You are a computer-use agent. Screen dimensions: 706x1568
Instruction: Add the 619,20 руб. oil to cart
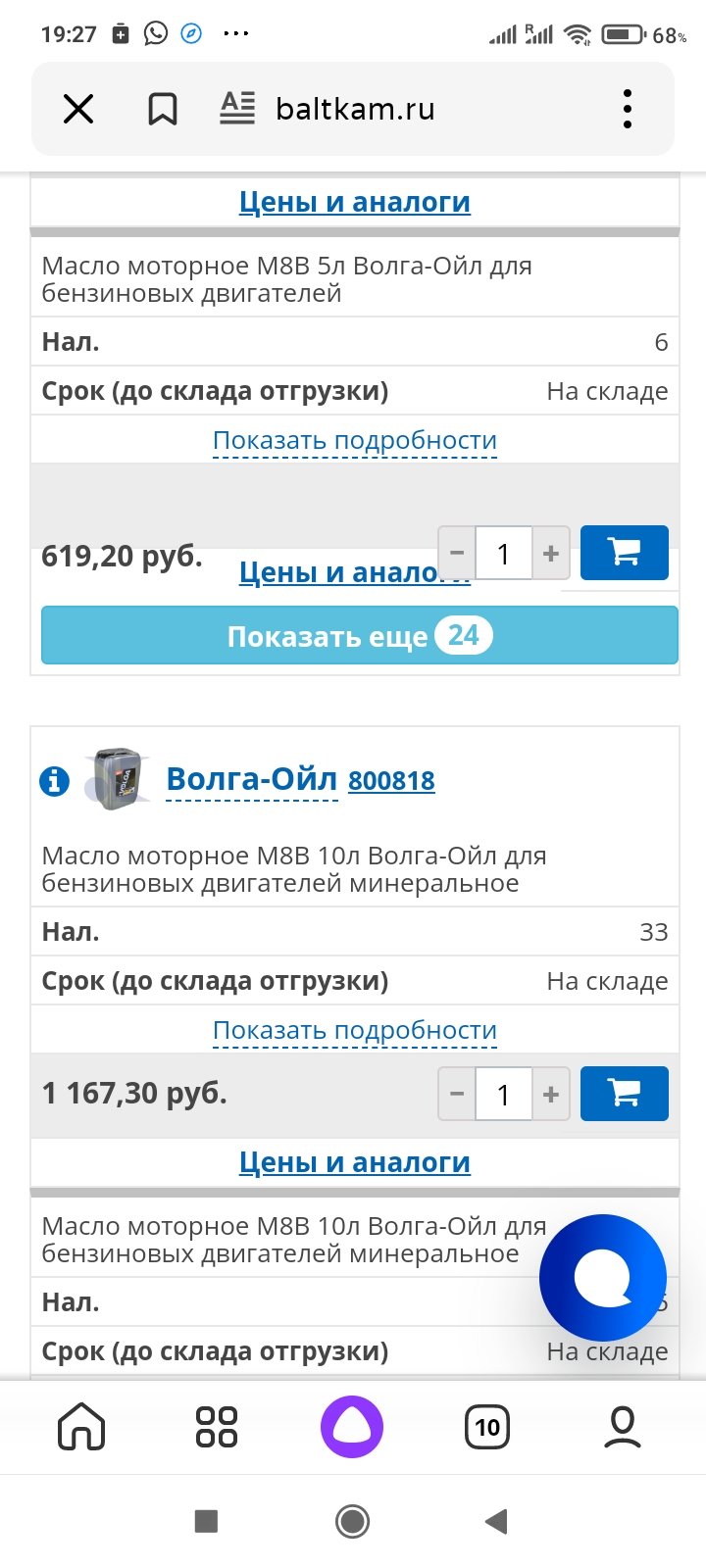tap(625, 553)
